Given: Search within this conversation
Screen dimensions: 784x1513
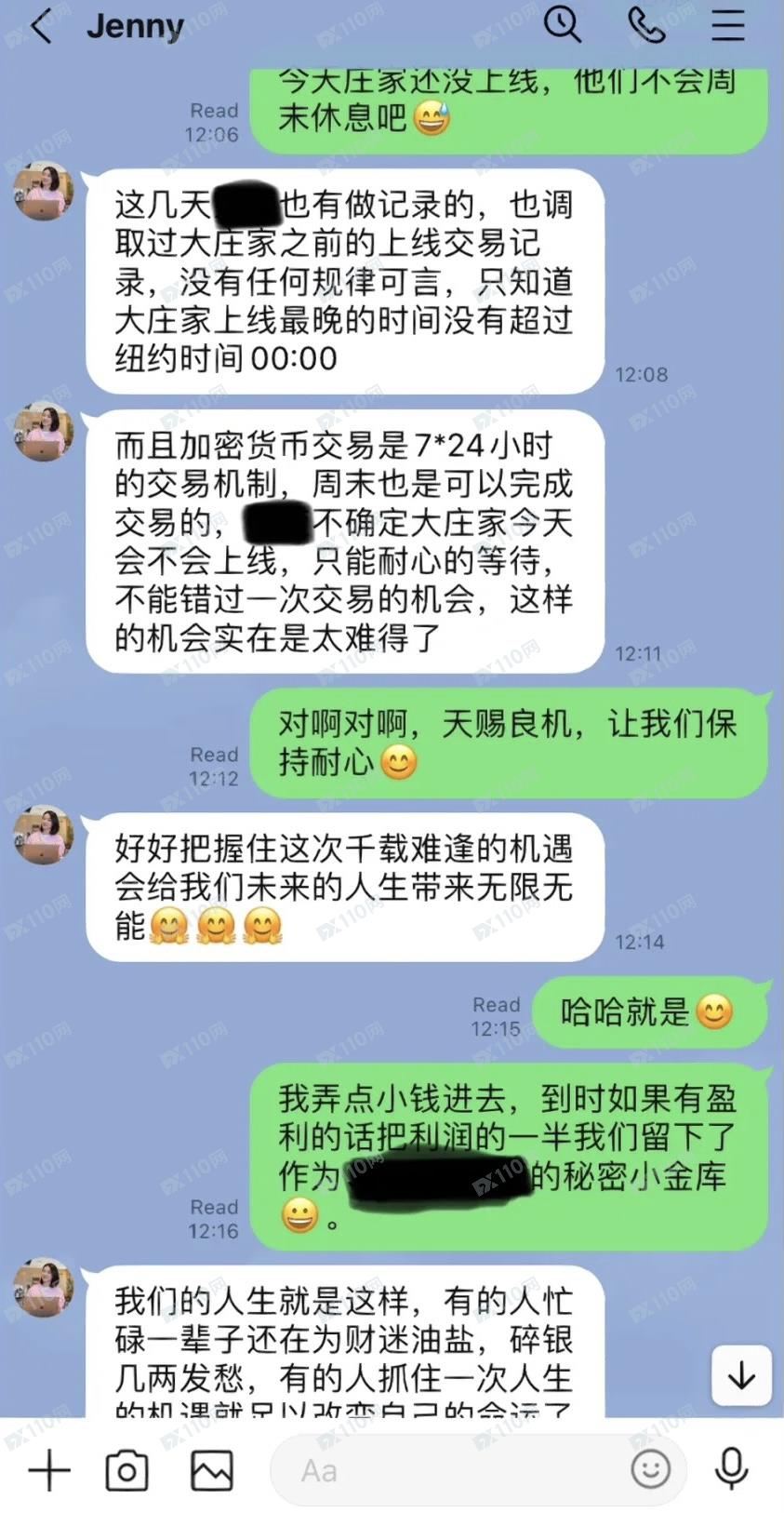Looking at the screenshot, I should point(562,24).
